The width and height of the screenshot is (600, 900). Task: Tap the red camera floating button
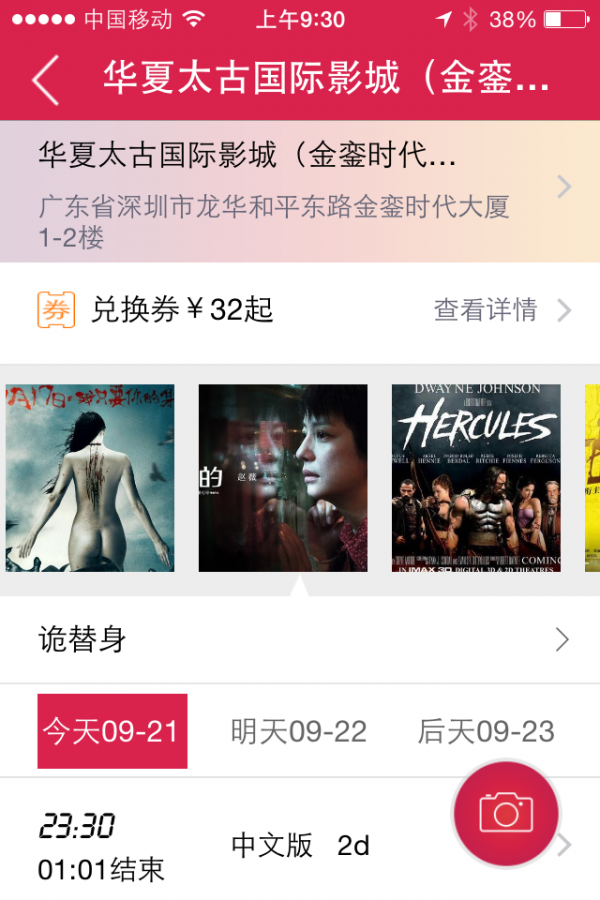[x=506, y=812]
